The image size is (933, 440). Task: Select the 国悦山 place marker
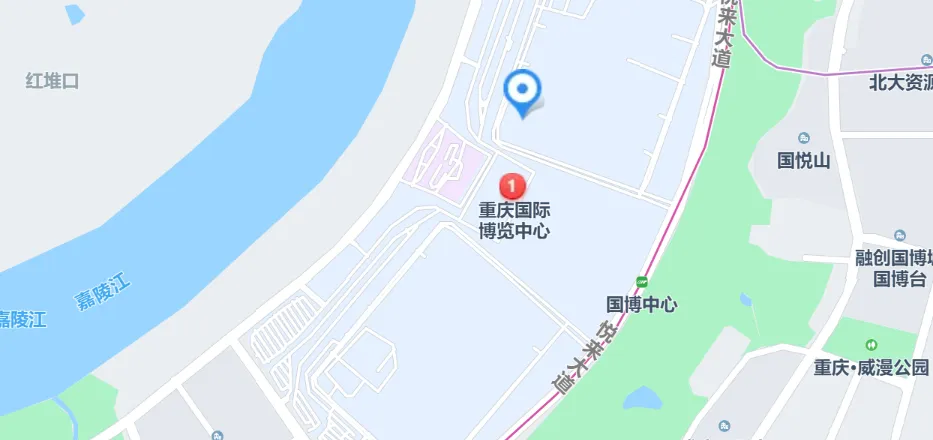click(x=805, y=138)
